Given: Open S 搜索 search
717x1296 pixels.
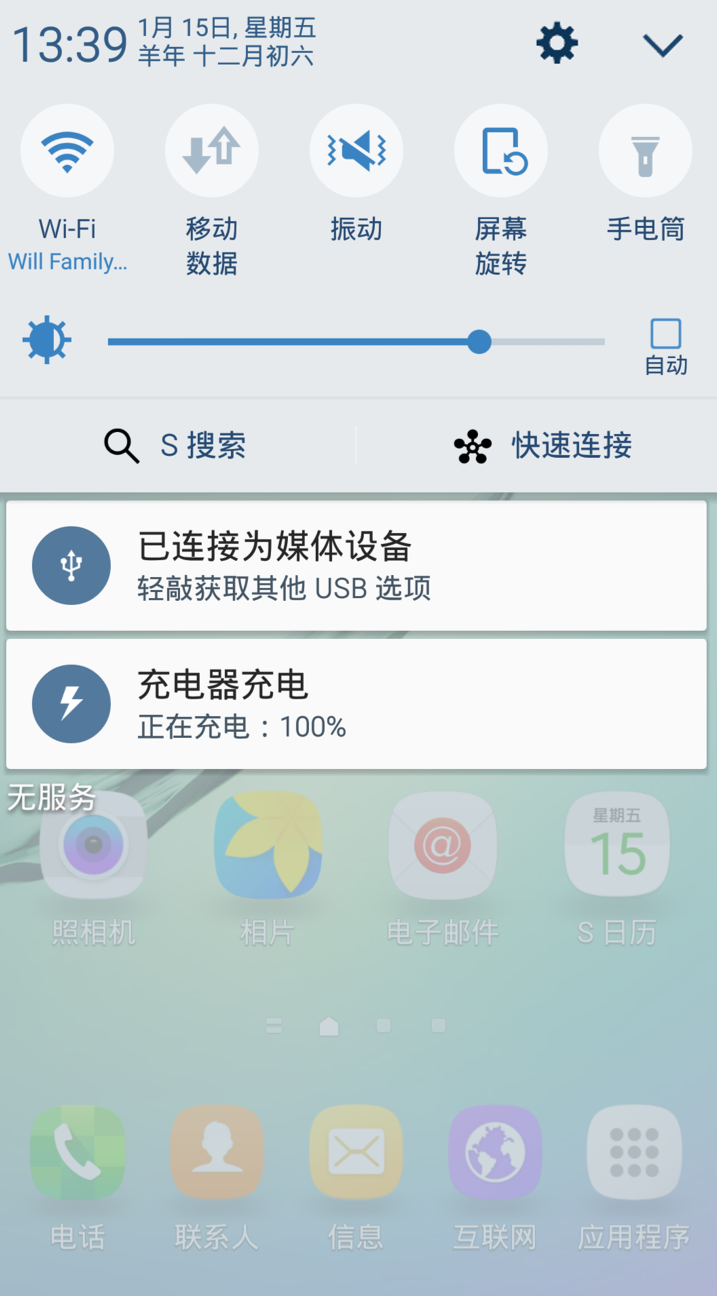Looking at the screenshot, I should click(177, 446).
